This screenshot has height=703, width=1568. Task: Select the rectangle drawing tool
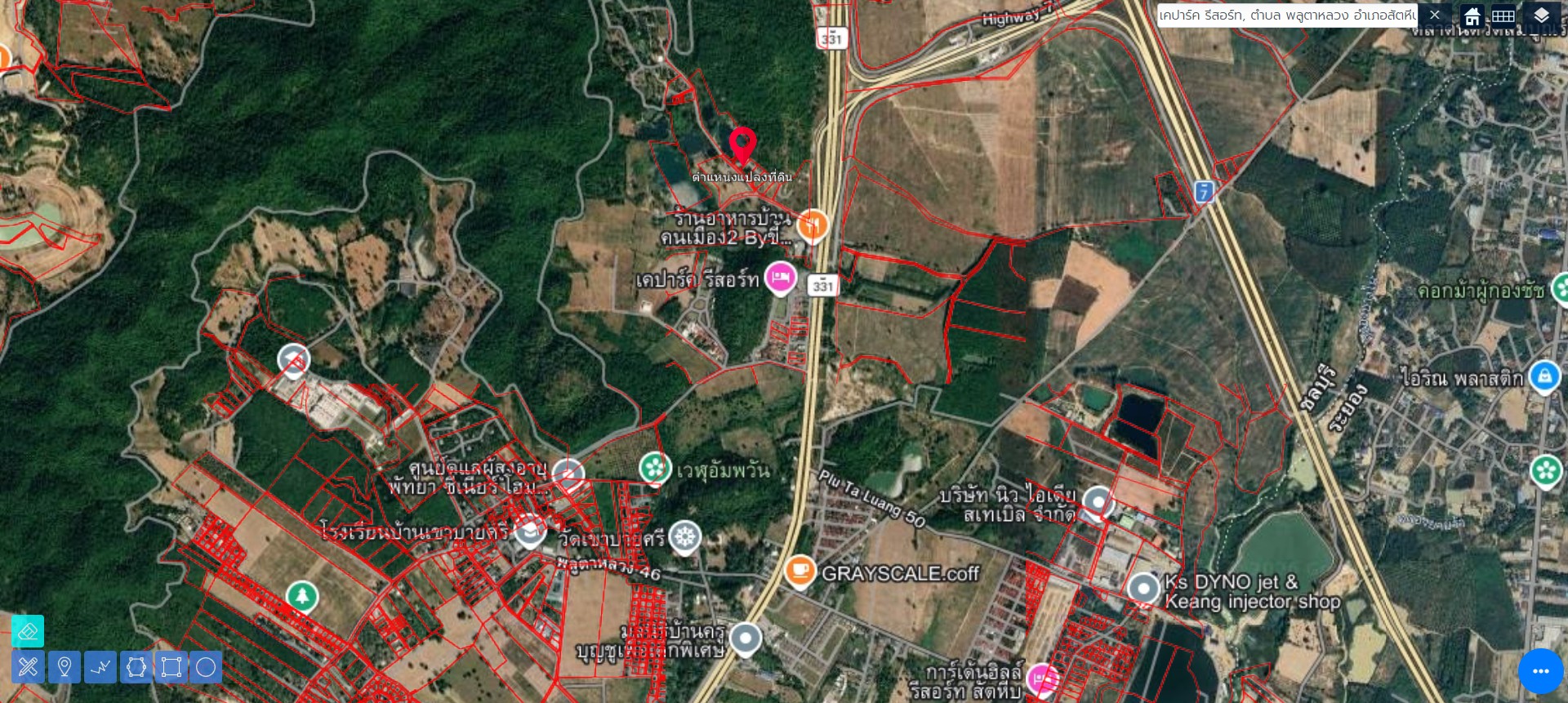tap(171, 667)
